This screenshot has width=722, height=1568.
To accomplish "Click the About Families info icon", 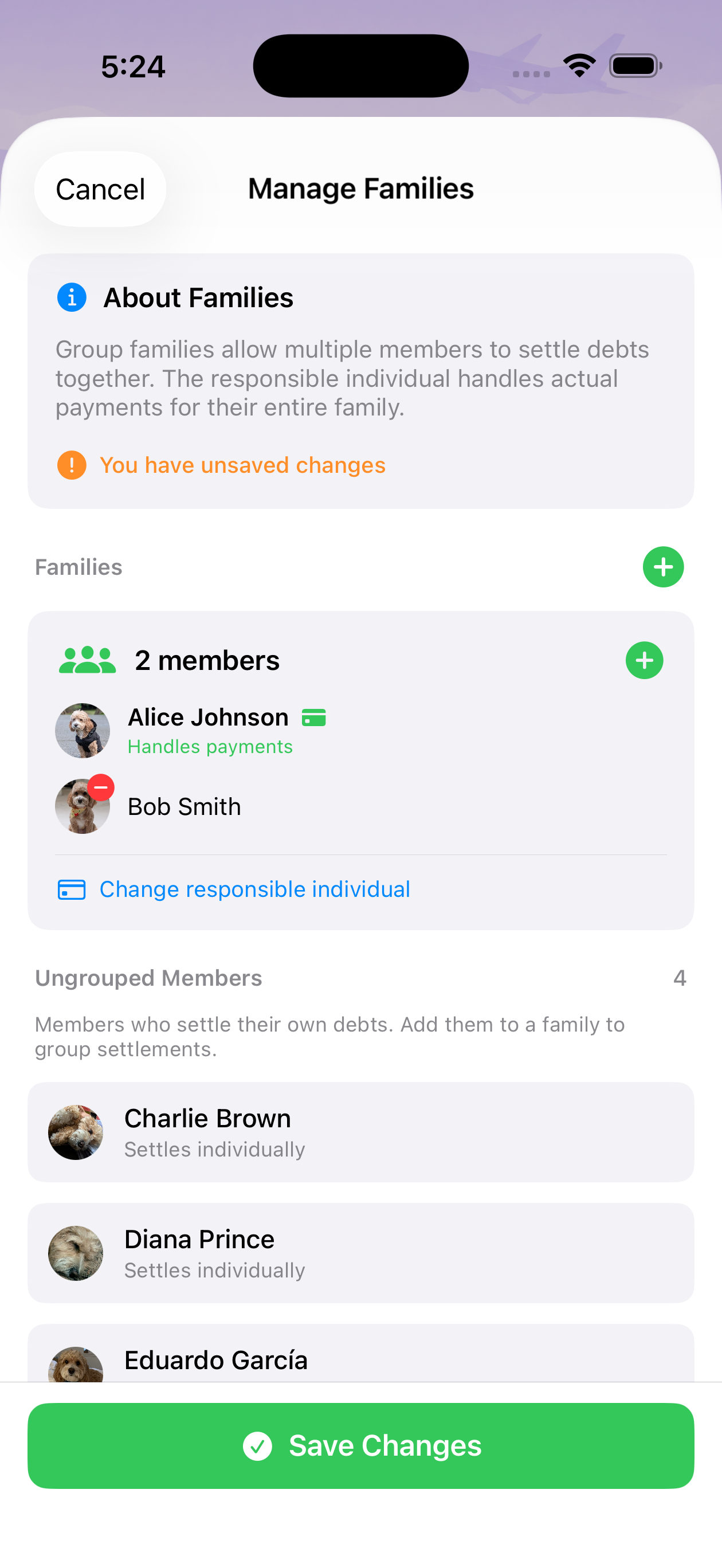I will coord(71,298).
